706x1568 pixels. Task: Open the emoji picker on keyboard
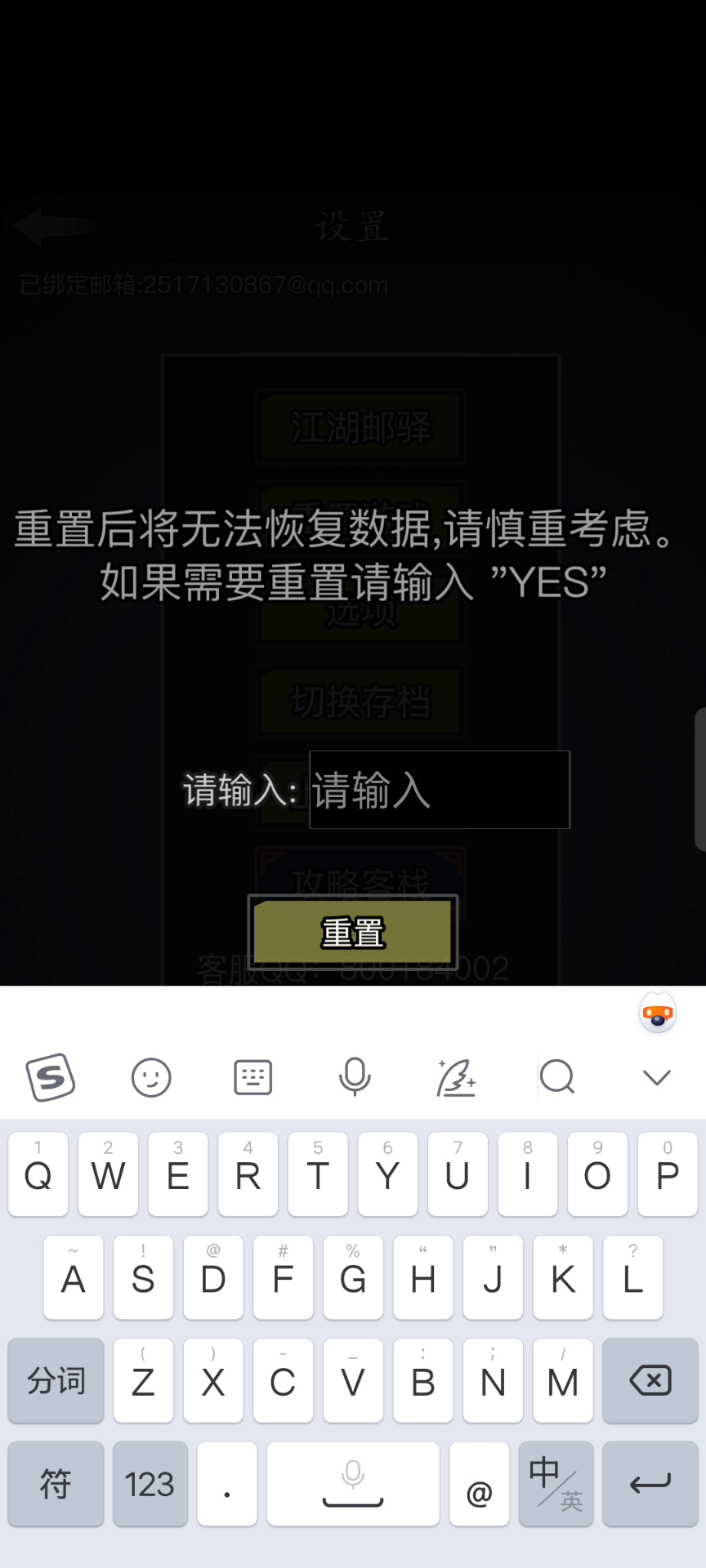point(151,1077)
